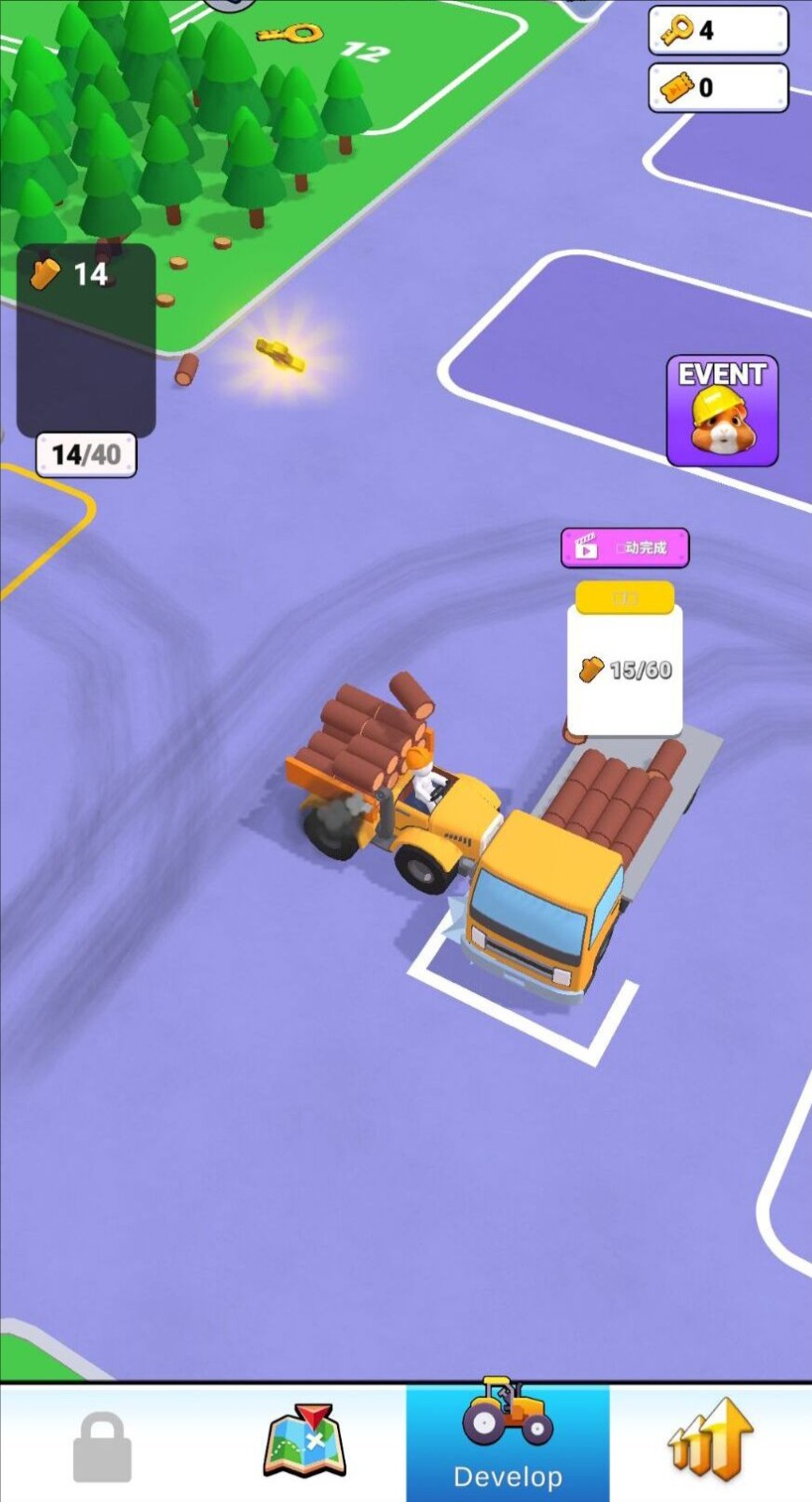Open the EVENT hamster button
812x1502 pixels.
point(722,410)
